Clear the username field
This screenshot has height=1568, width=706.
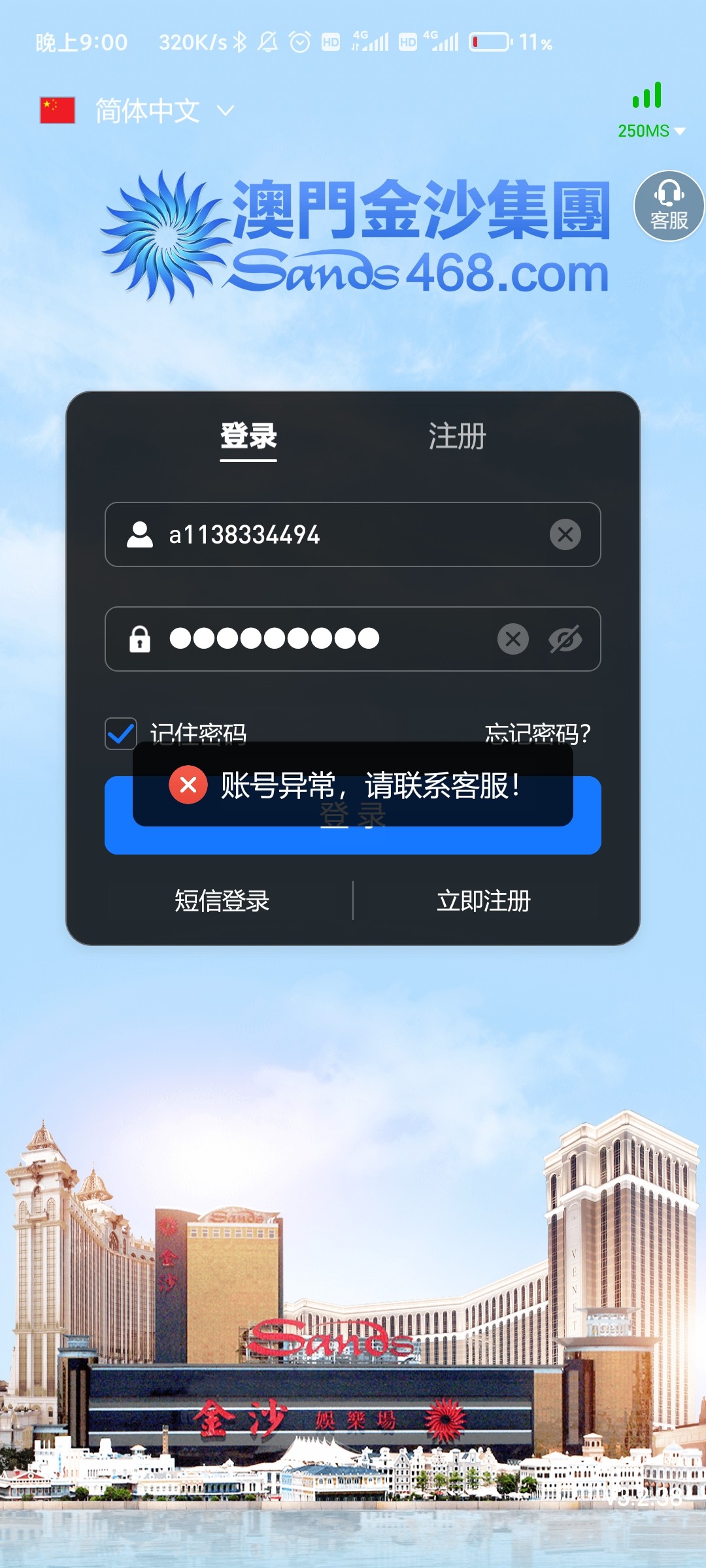point(565,534)
